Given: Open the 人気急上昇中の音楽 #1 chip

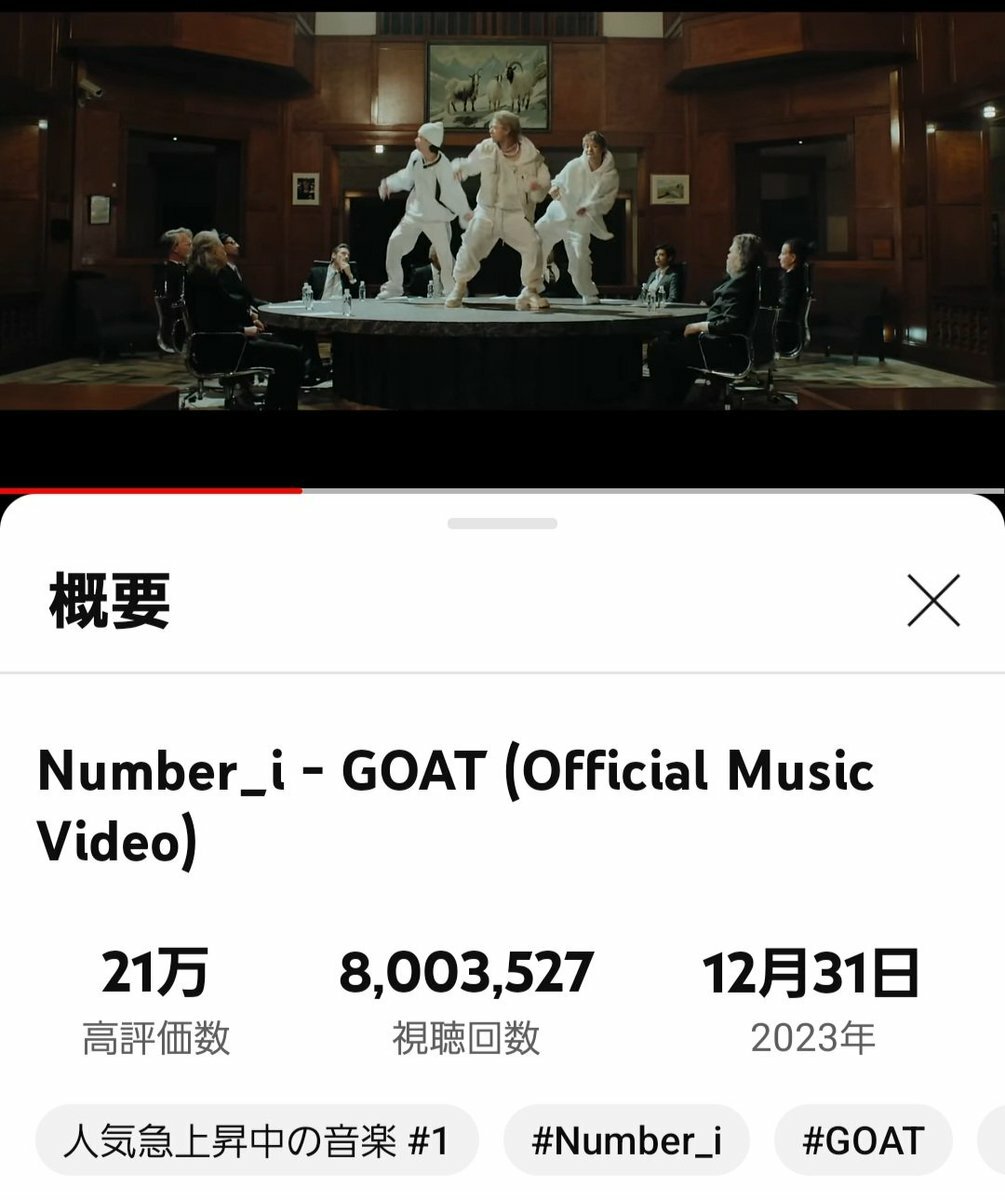Looking at the screenshot, I should click(x=257, y=1141).
